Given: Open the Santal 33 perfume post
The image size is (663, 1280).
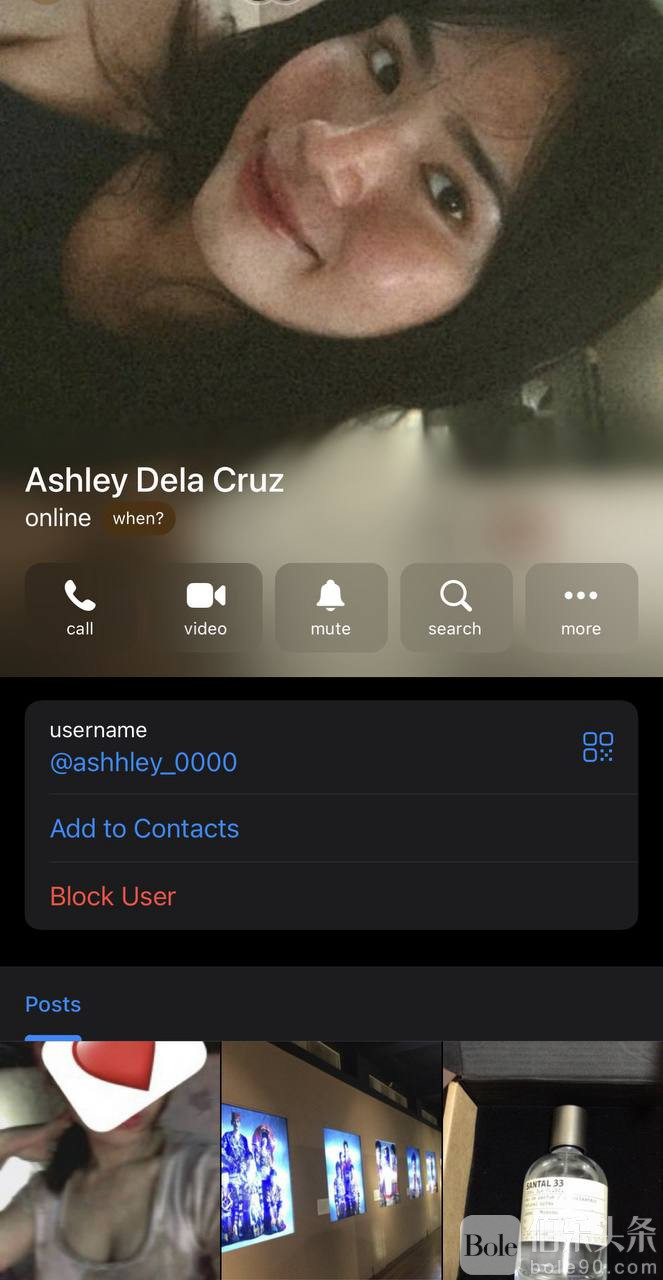Looking at the screenshot, I should pos(553,1160).
